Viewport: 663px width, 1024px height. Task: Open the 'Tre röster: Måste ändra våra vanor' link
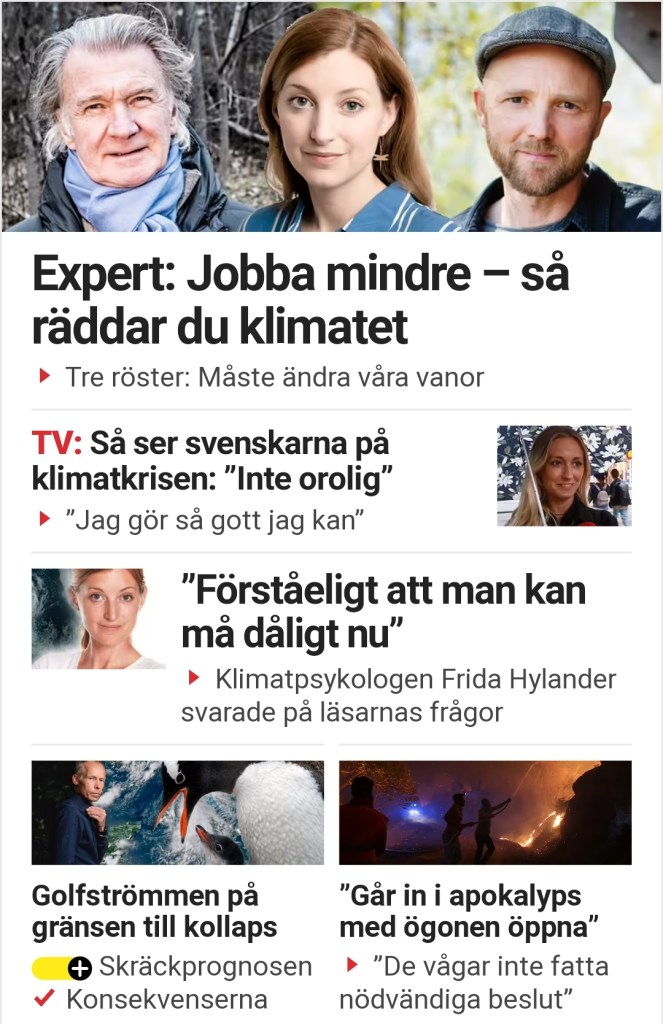click(x=274, y=377)
